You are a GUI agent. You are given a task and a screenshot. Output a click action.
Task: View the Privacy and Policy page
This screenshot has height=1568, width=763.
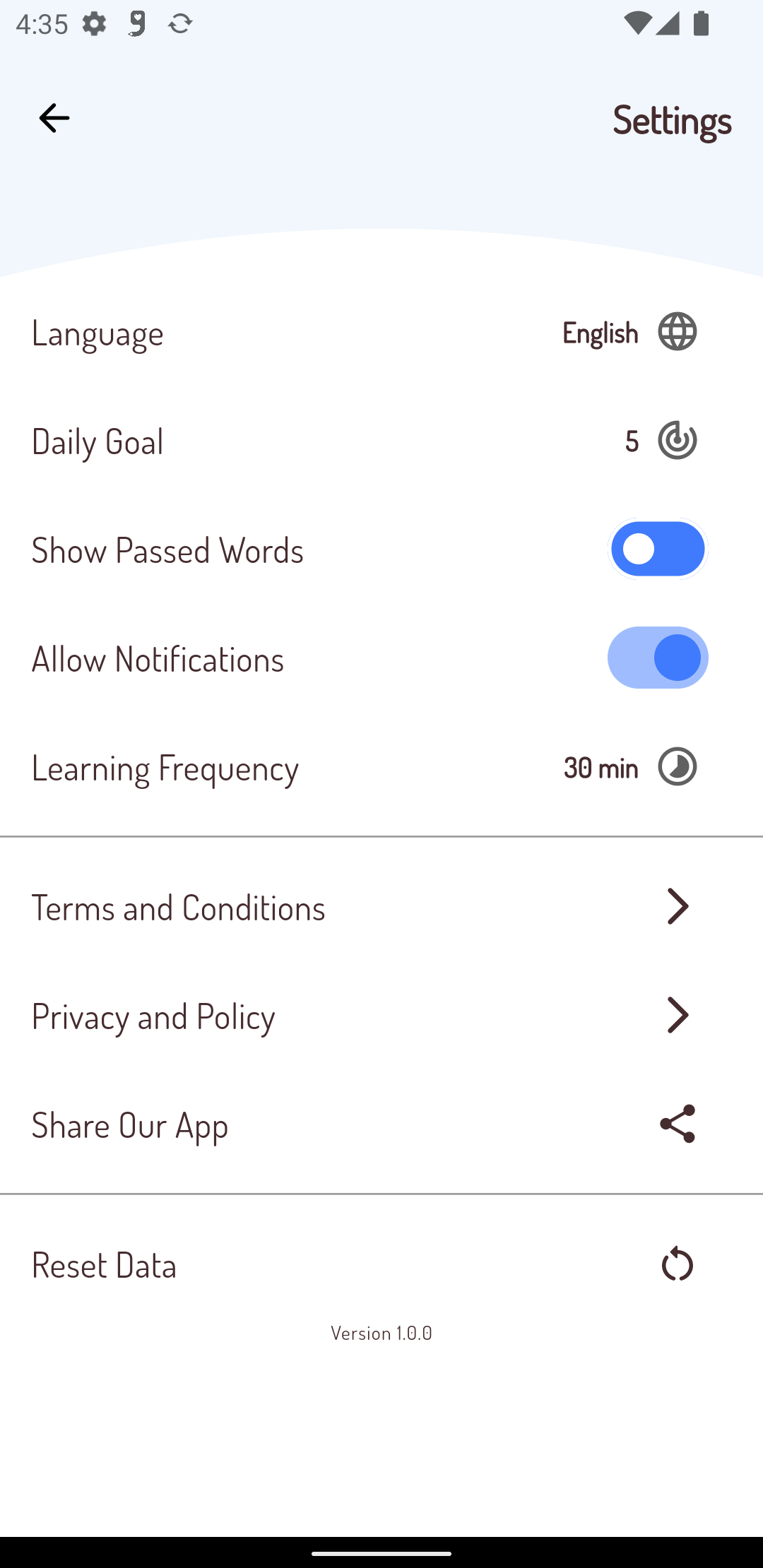[381, 1016]
